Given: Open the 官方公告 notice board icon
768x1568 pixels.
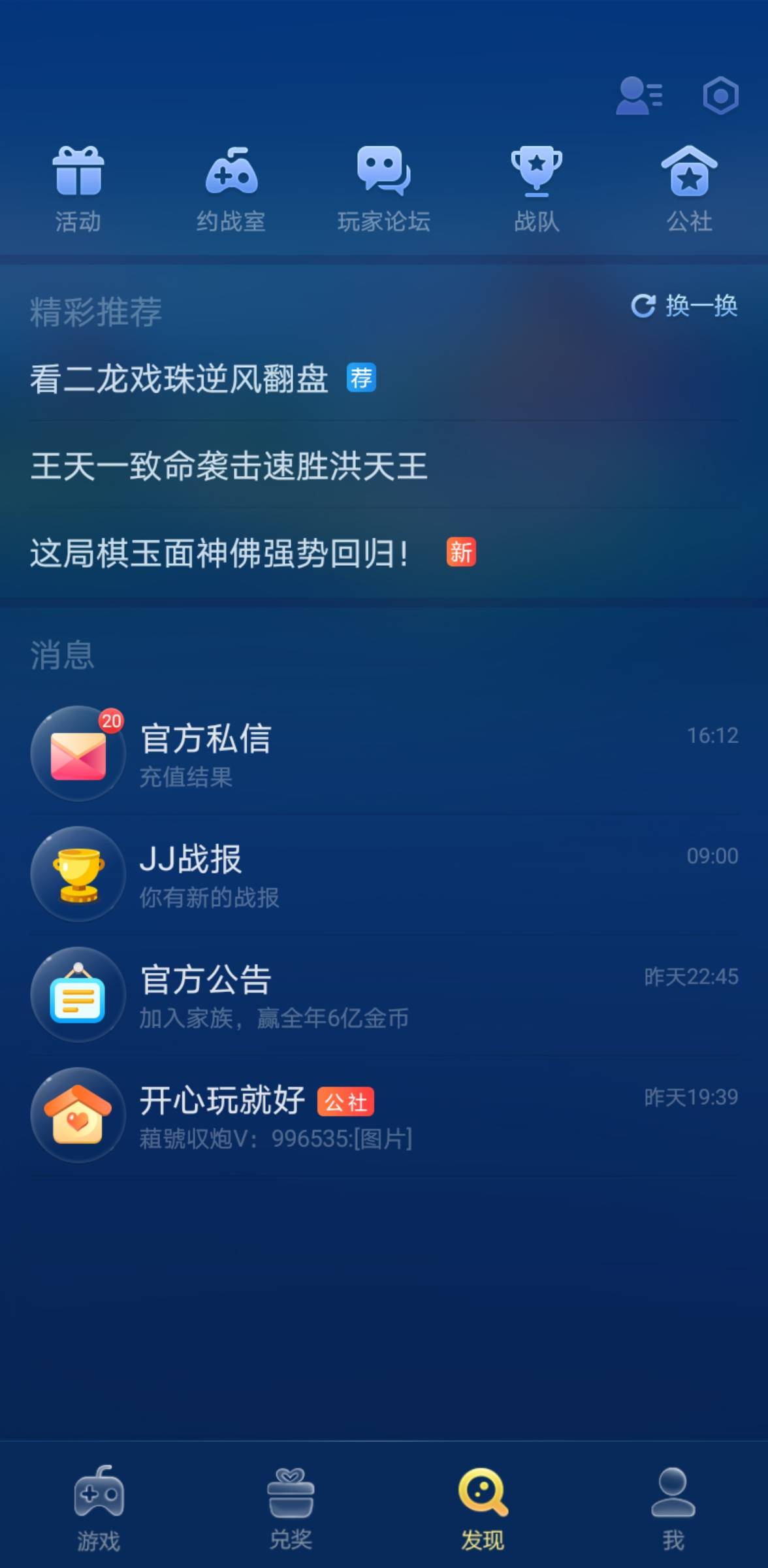Looking at the screenshot, I should point(77,995).
